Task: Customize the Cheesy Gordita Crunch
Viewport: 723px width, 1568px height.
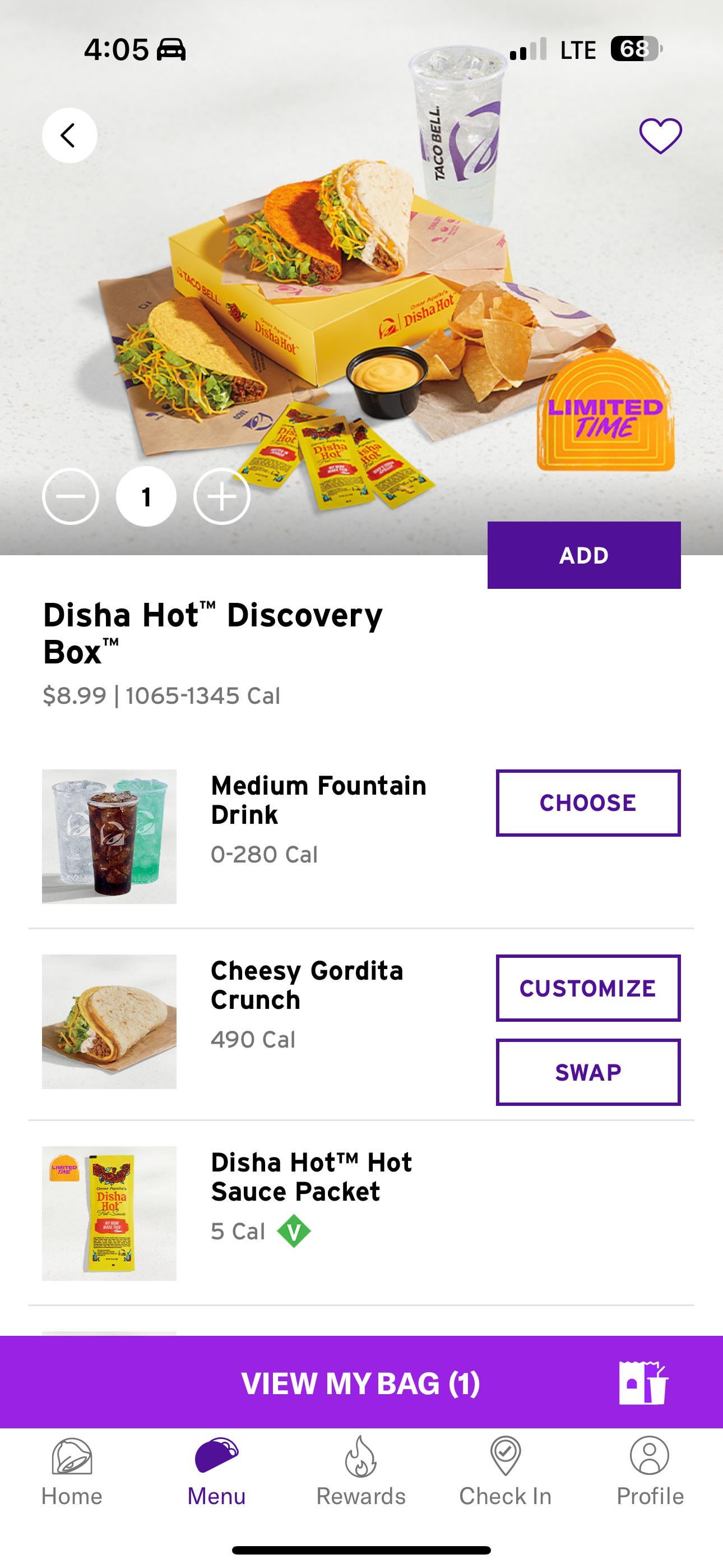Action: [x=588, y=988]
